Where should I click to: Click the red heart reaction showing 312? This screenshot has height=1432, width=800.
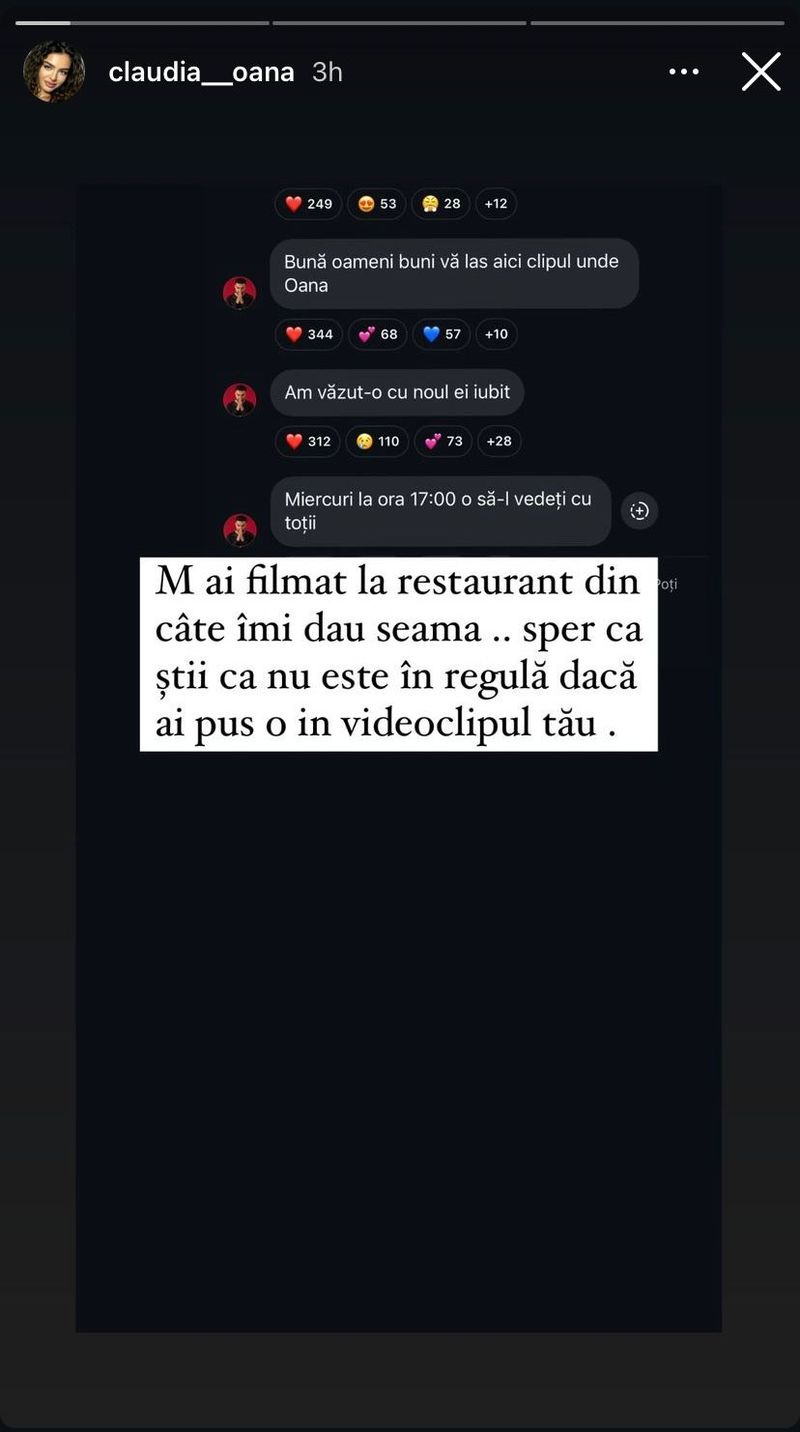click(x=307, y=441)
